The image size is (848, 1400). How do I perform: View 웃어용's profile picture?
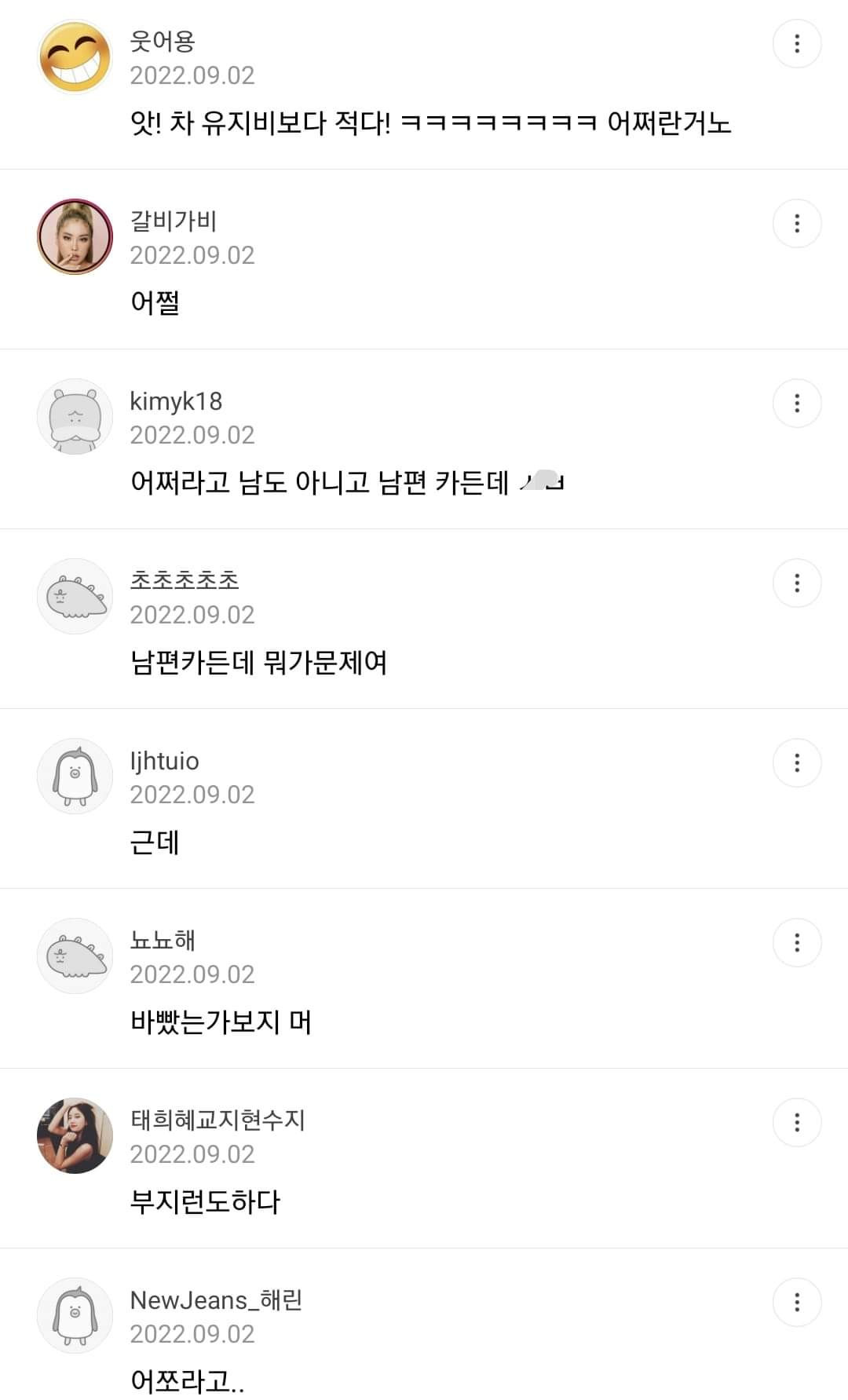pyautogui.click(x=75, y=57)
